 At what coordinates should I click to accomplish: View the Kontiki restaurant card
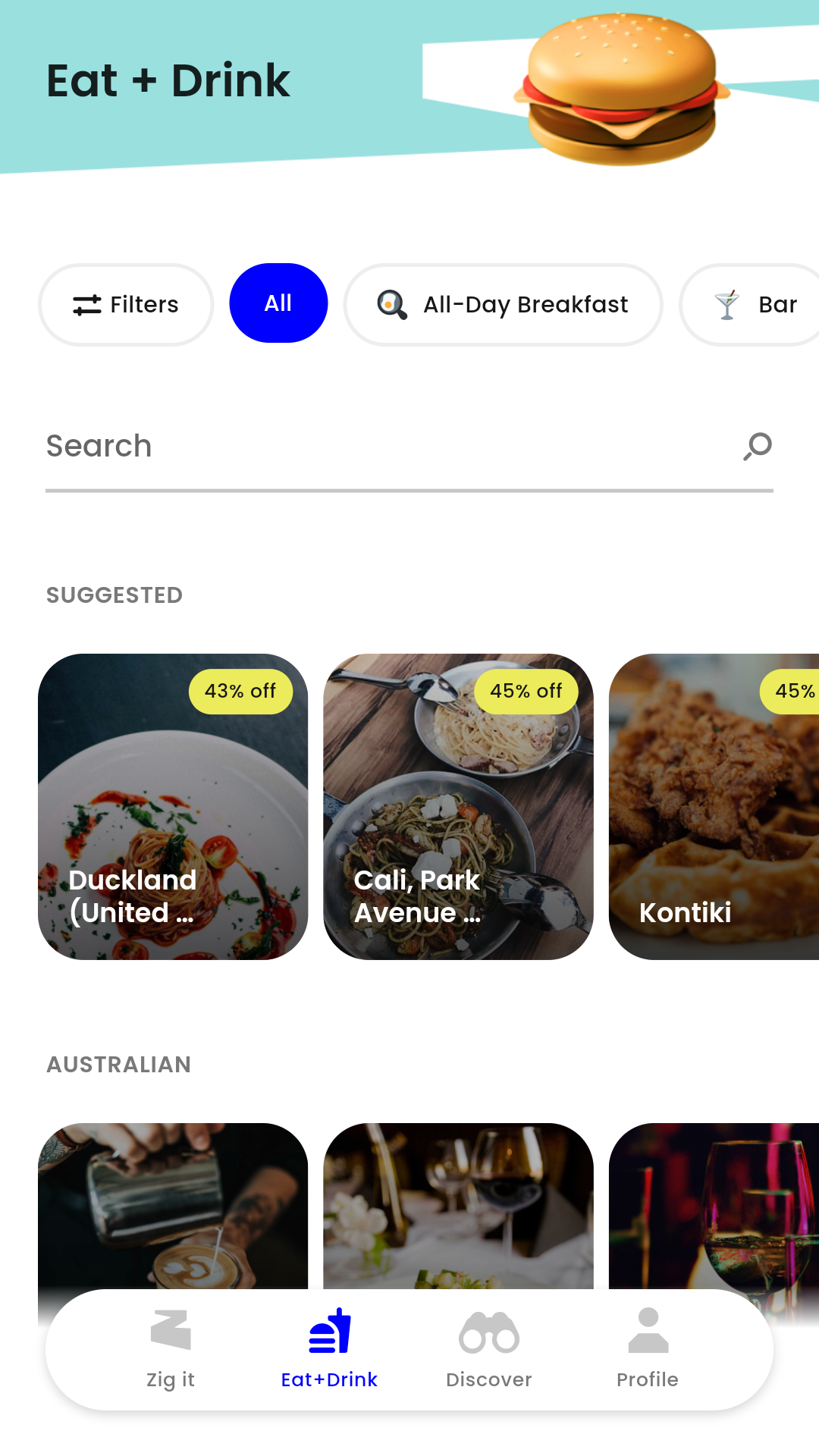(x=713, y=806)
